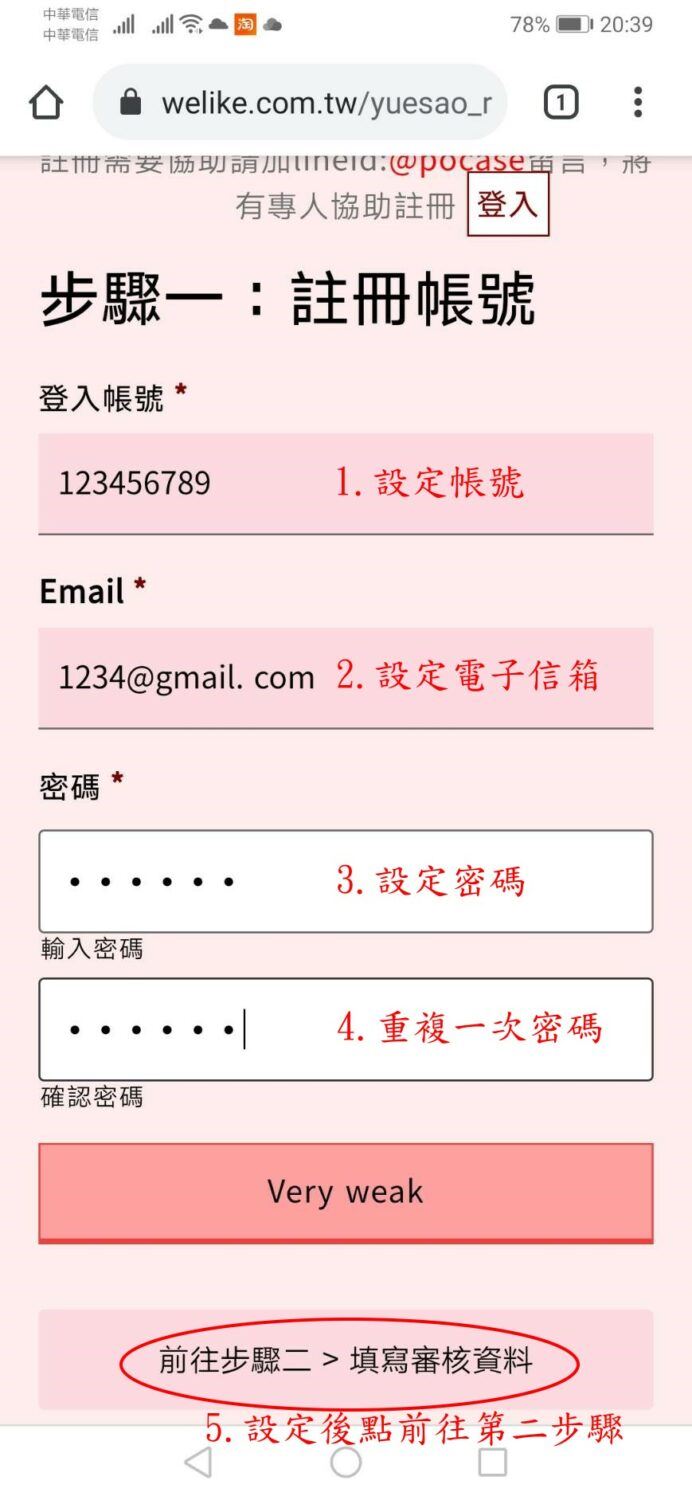Tap the system back navigation button

198,1462
